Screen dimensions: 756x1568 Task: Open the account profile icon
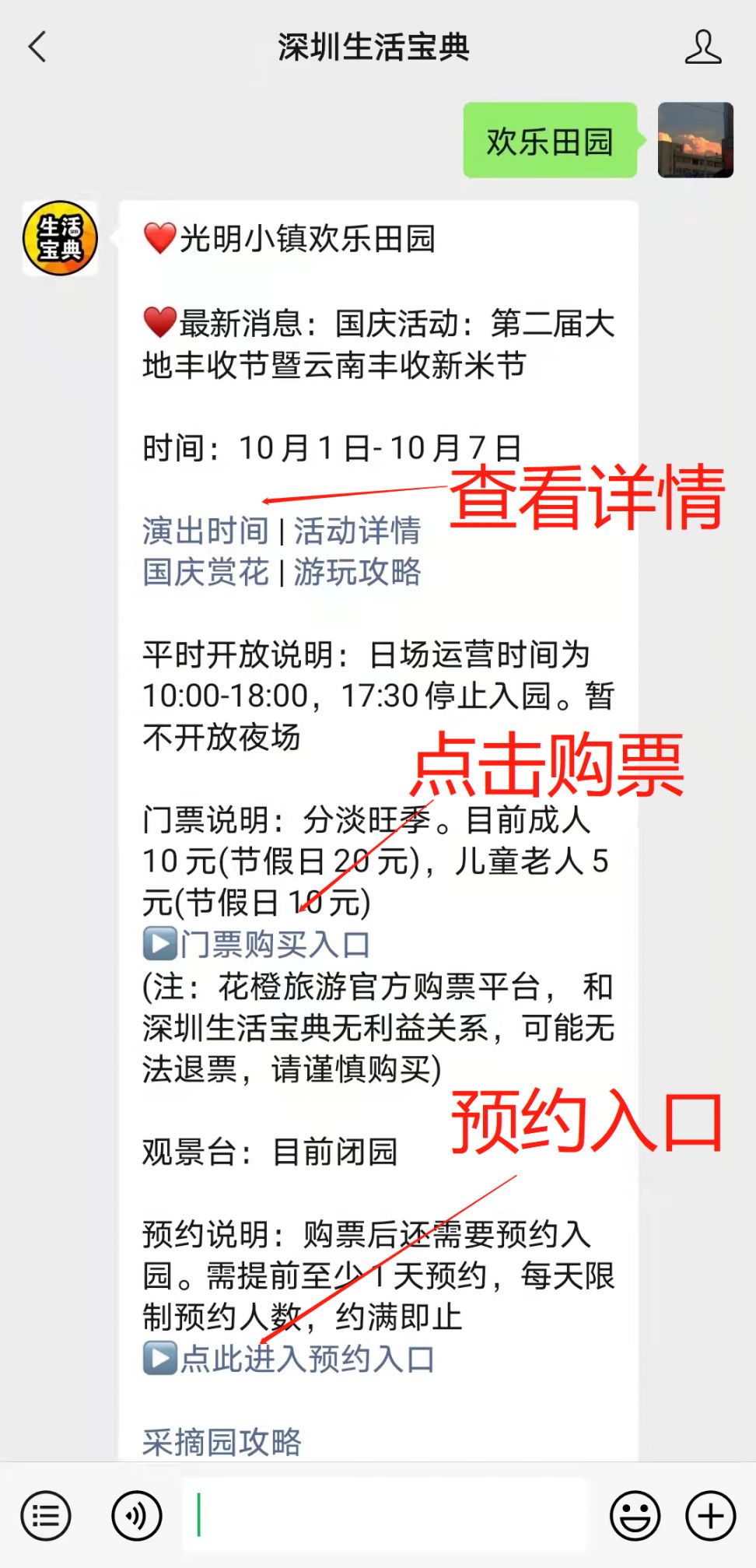pyautogui.click(x=702, y=47)
